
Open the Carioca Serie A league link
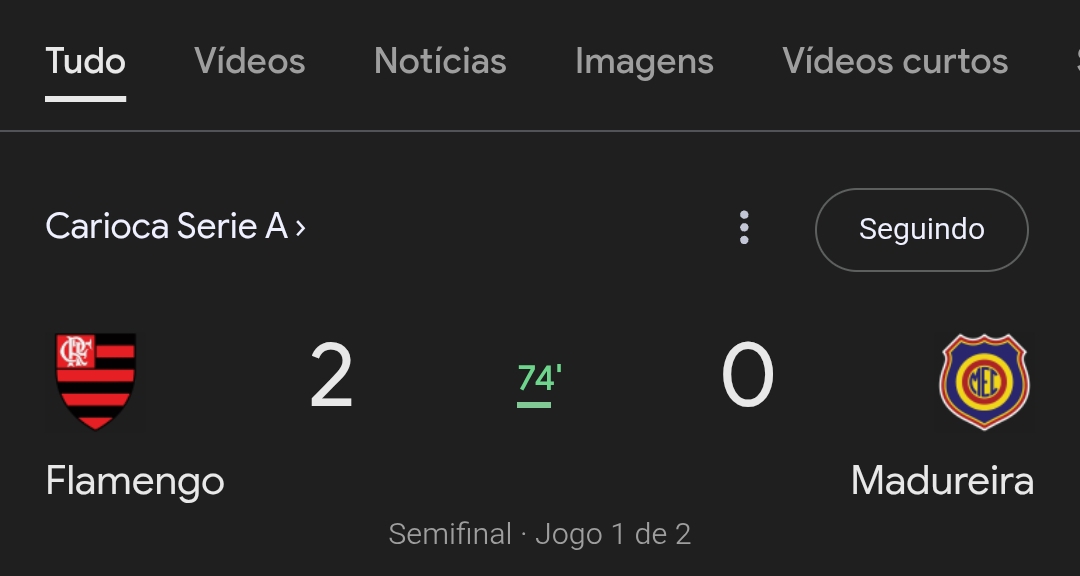(x=175, y=227)
